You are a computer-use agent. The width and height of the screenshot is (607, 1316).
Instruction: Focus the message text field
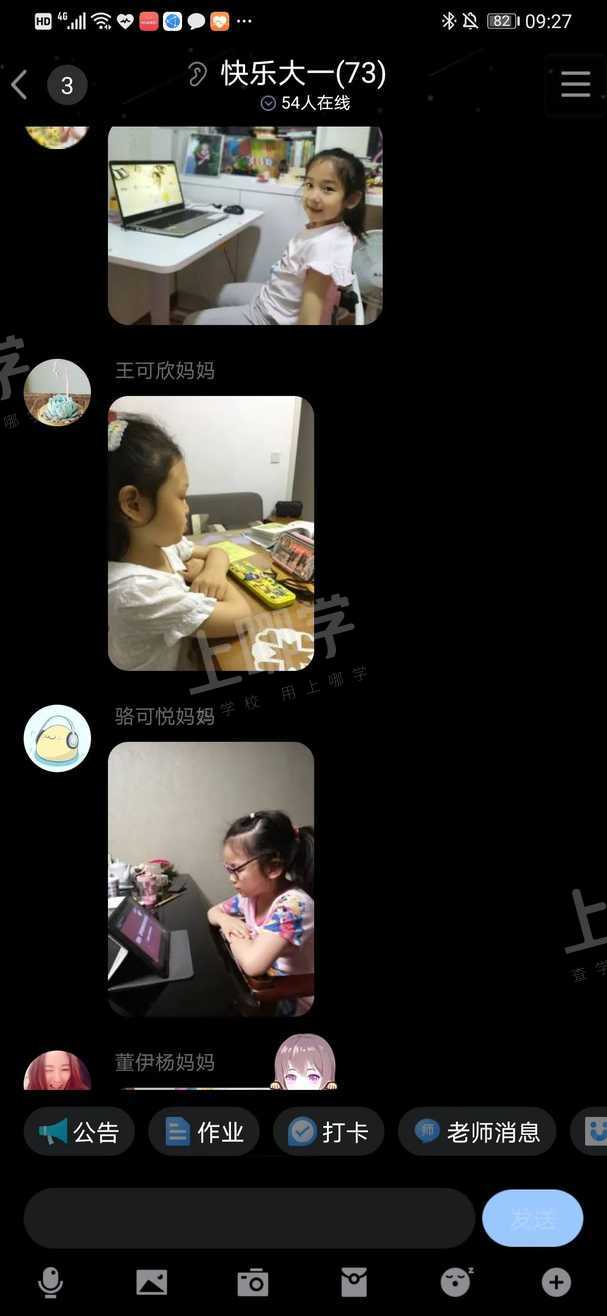pos(249,1218)
